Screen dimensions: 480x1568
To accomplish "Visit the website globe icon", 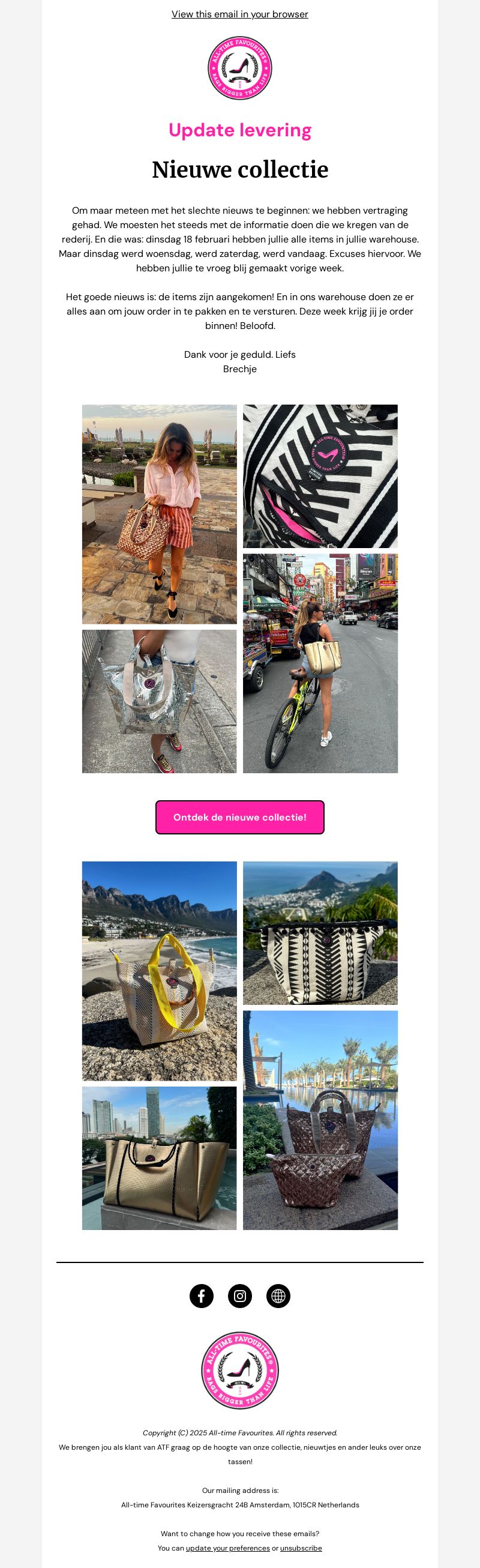I will [278, 1296].
